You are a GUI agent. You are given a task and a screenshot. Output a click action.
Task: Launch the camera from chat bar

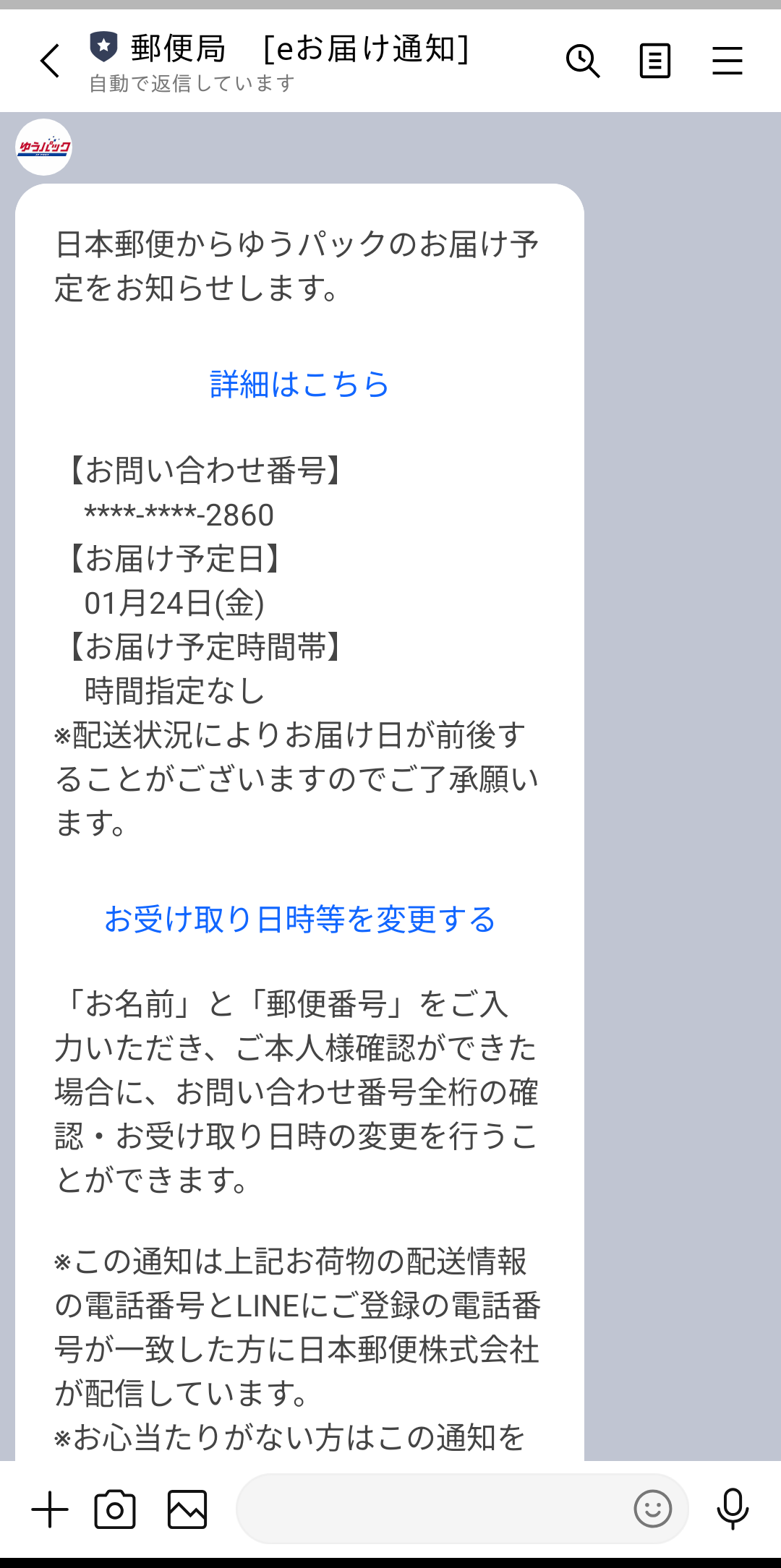coord(115,1509)
